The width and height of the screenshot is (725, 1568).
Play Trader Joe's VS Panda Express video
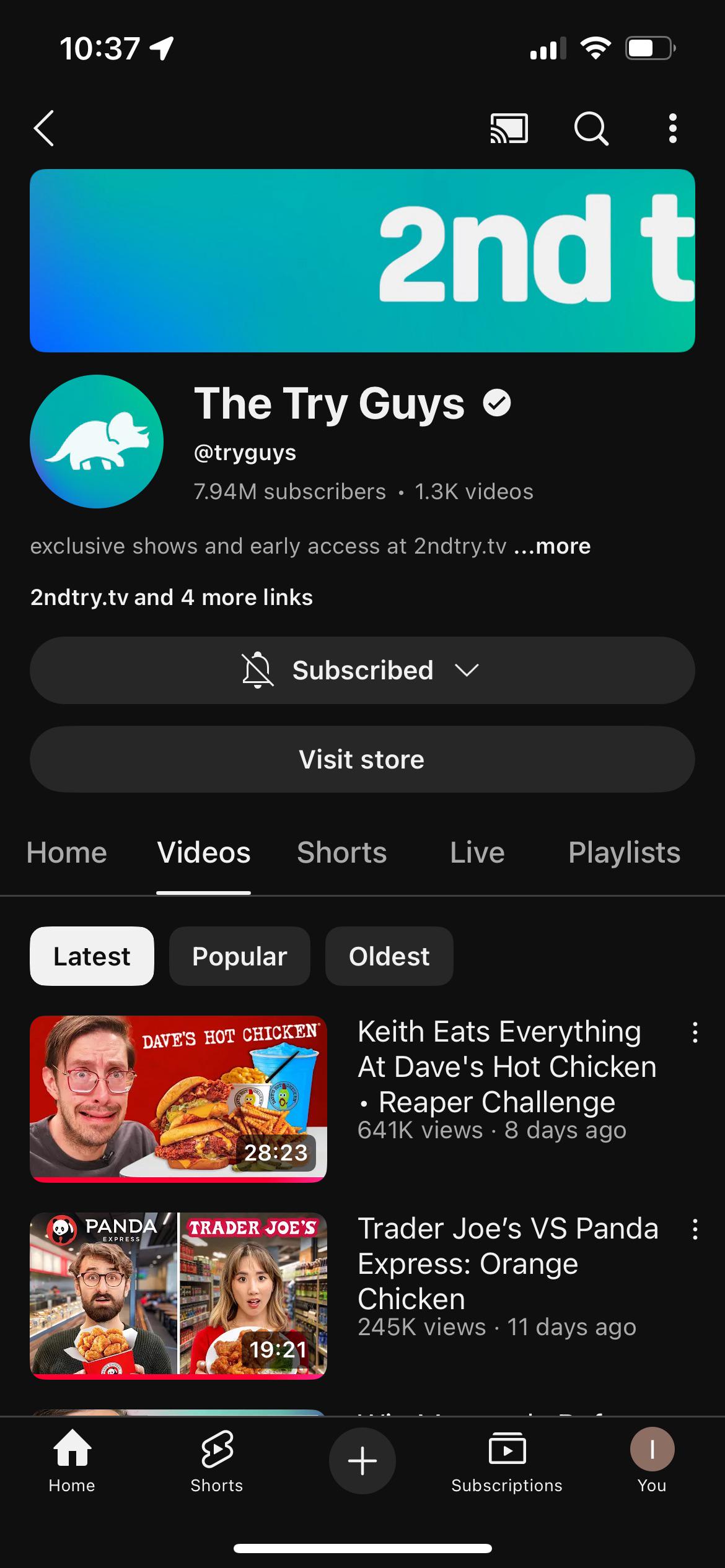pos(178,1296)
